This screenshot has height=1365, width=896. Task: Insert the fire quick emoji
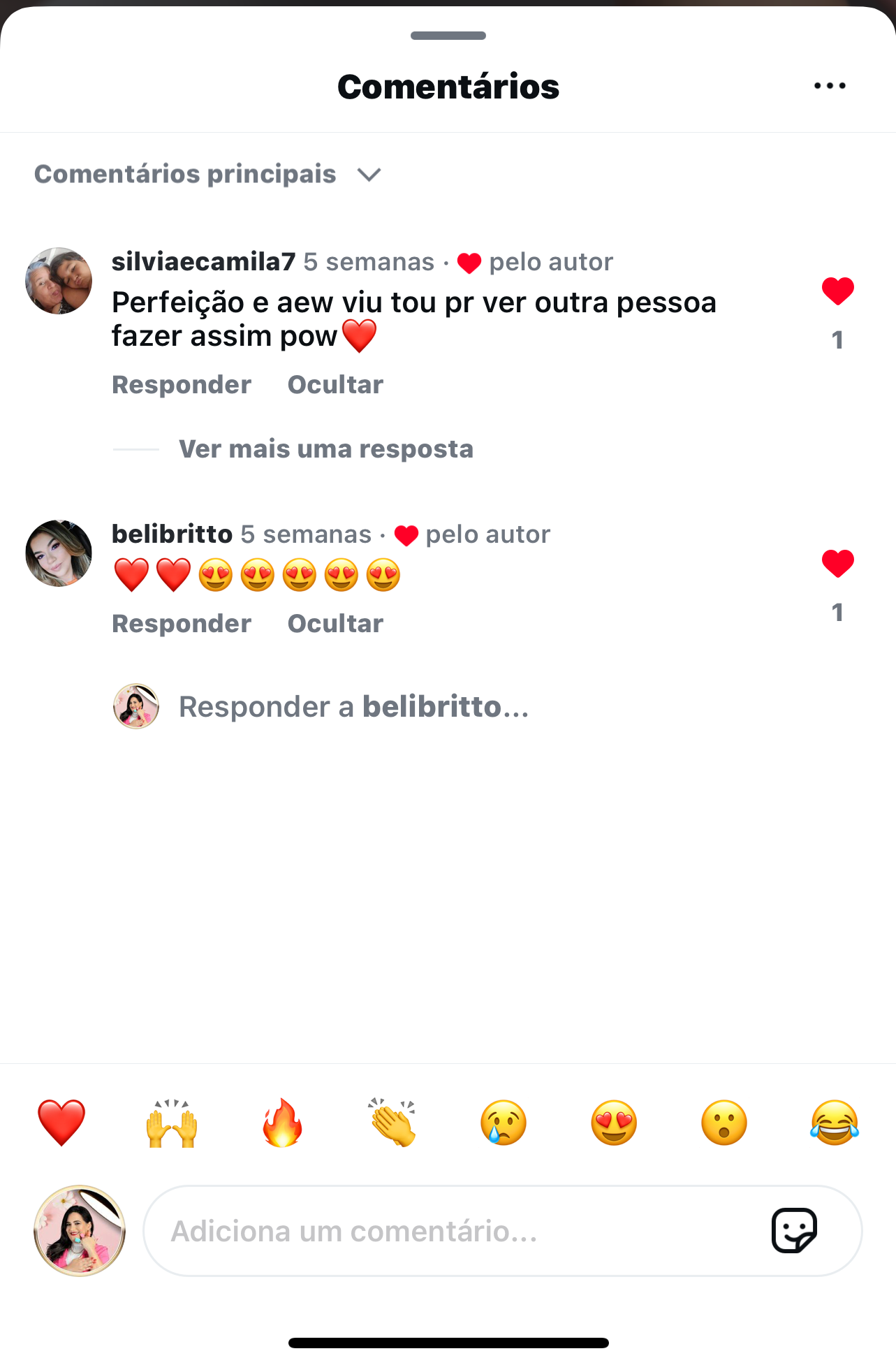tap(282, 1123)
